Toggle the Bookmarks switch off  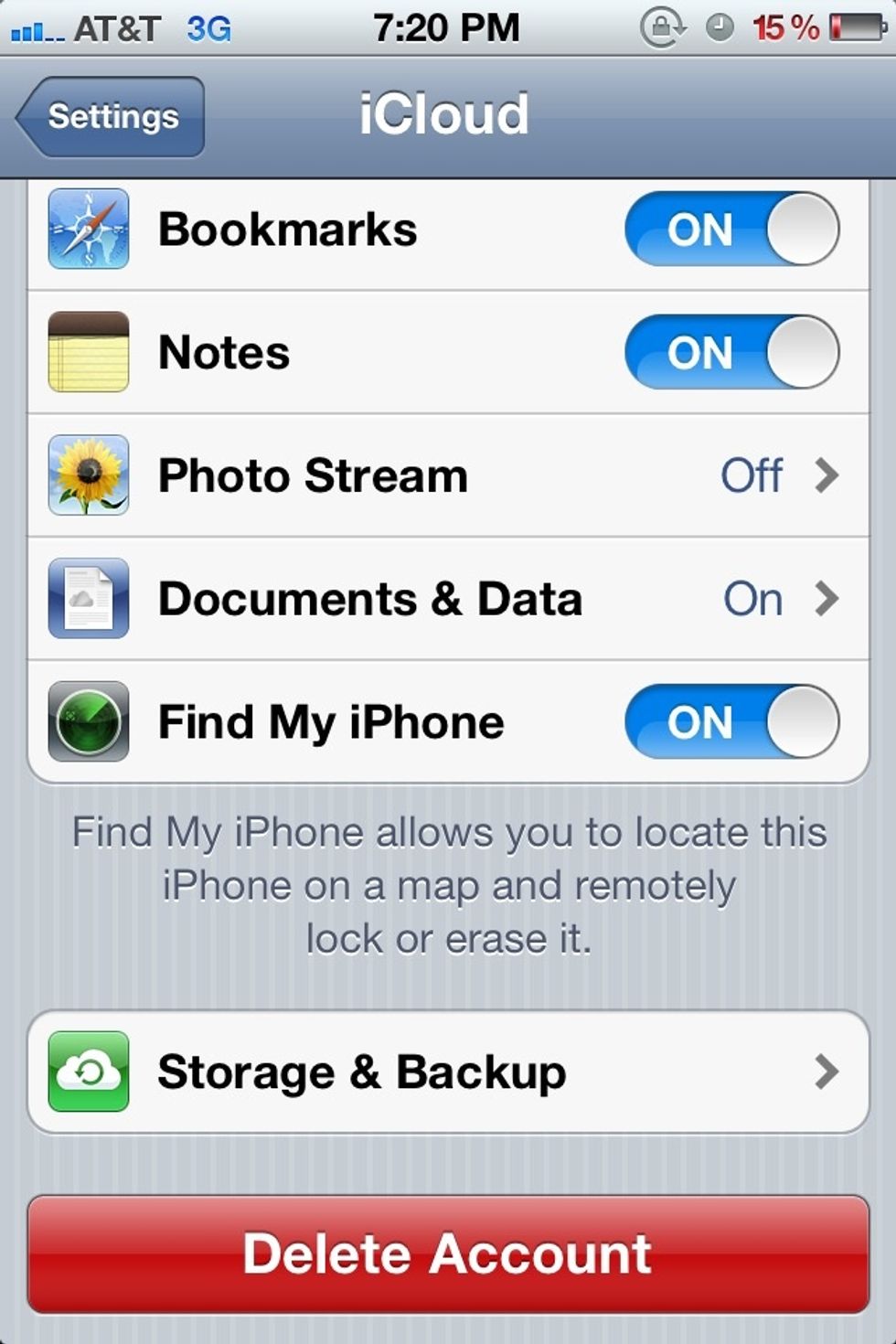(730, 229)
